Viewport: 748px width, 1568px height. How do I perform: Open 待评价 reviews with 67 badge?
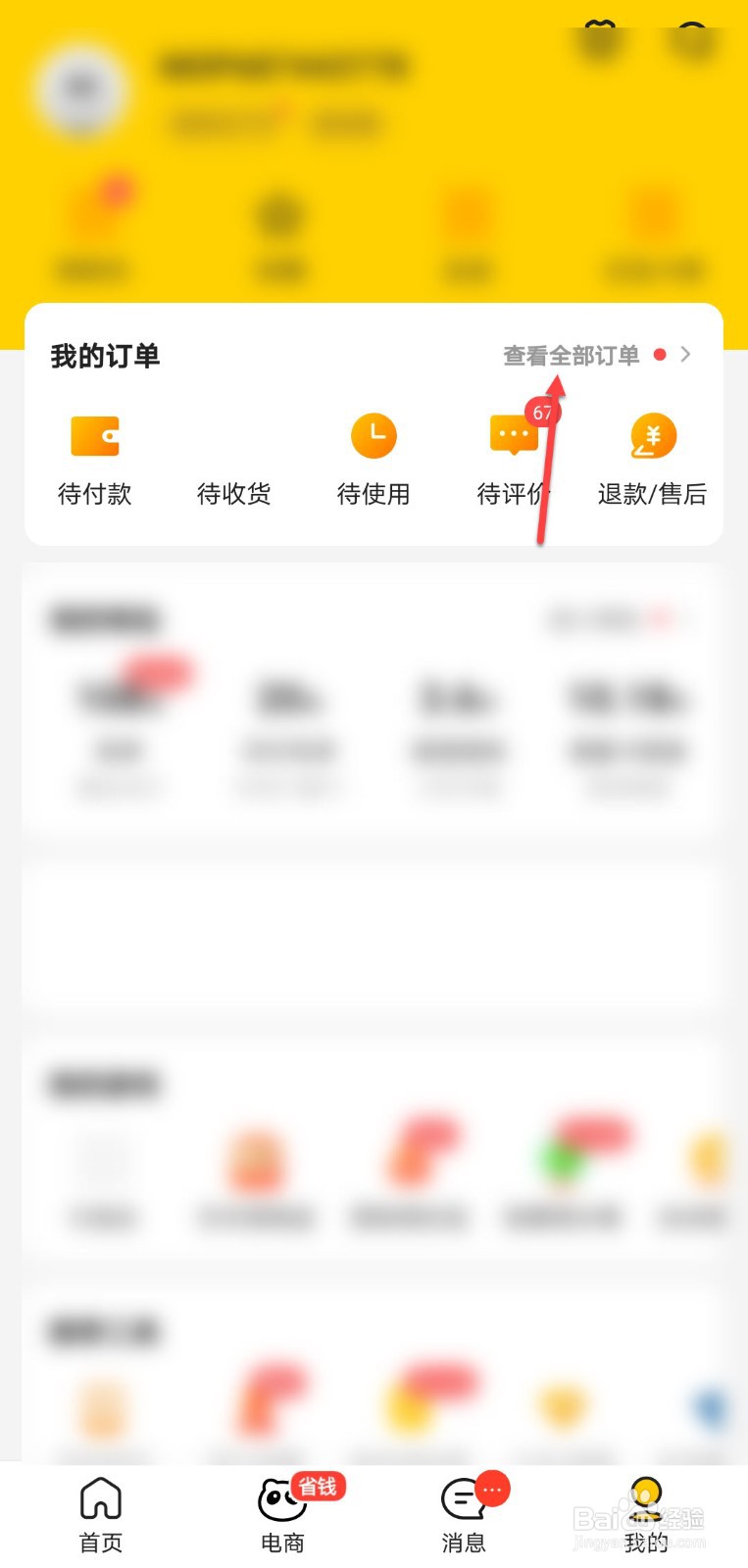(x=512, y=434)
